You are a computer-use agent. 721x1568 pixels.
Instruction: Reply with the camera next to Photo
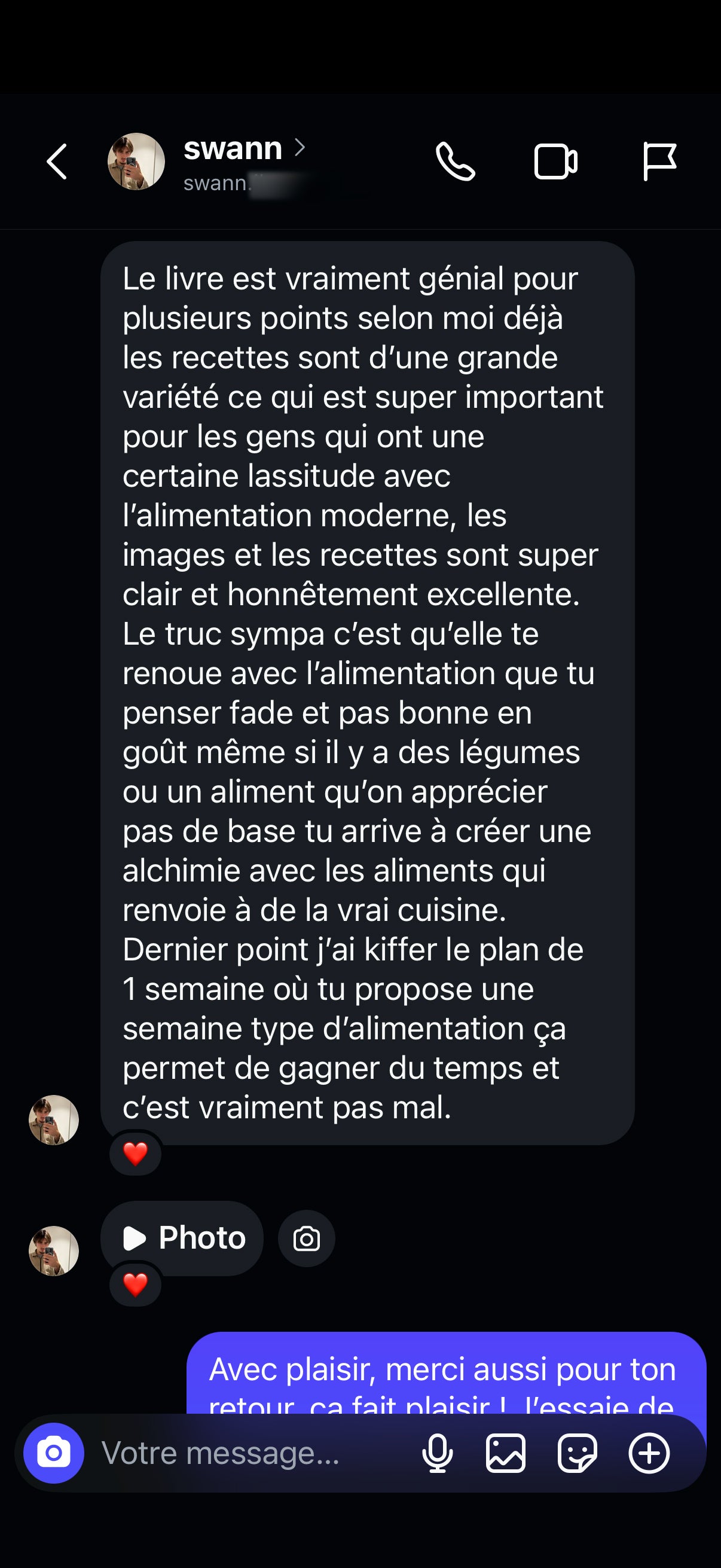306,1238
